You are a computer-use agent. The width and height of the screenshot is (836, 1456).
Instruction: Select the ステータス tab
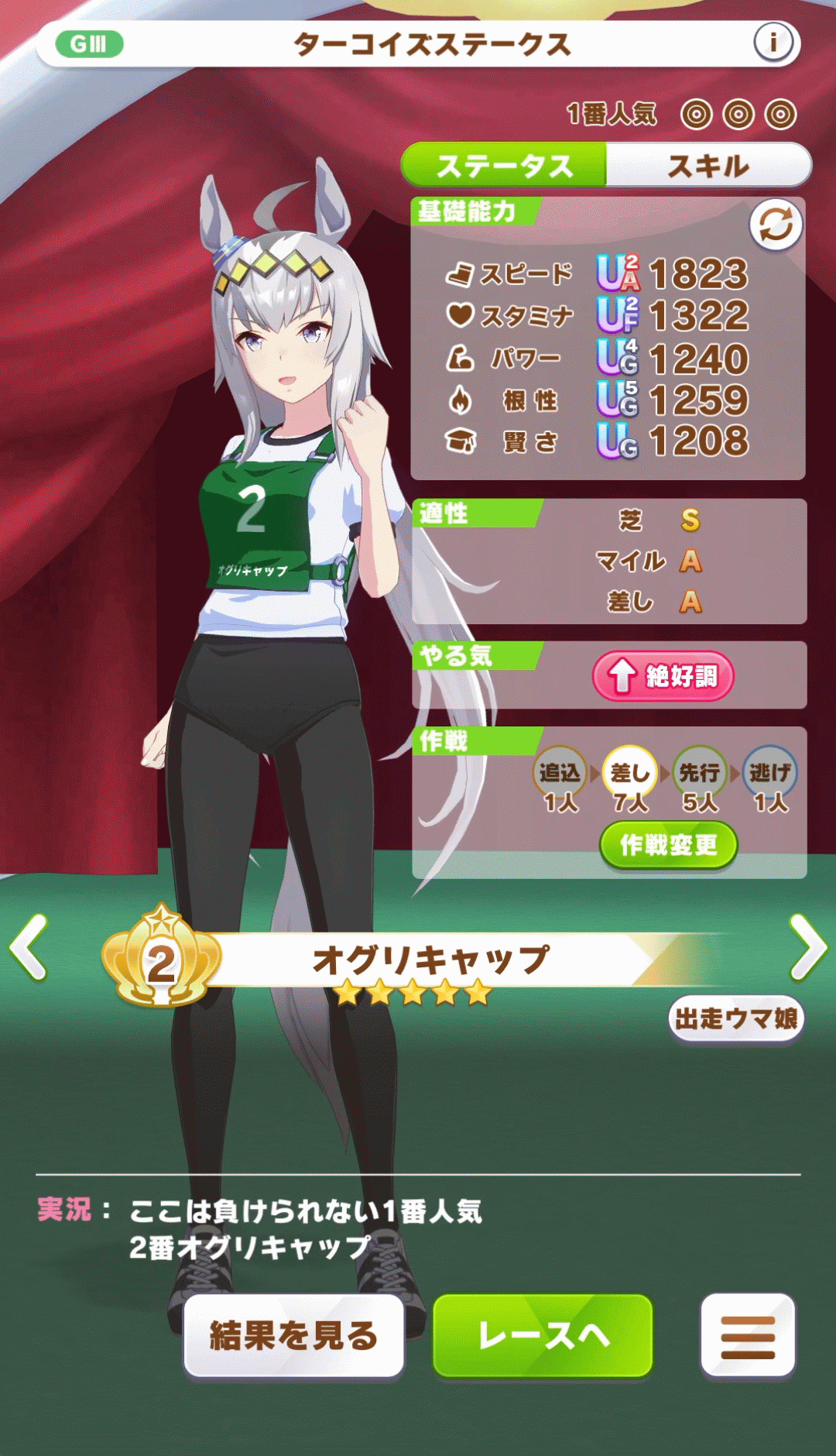(x=505, y=165)
